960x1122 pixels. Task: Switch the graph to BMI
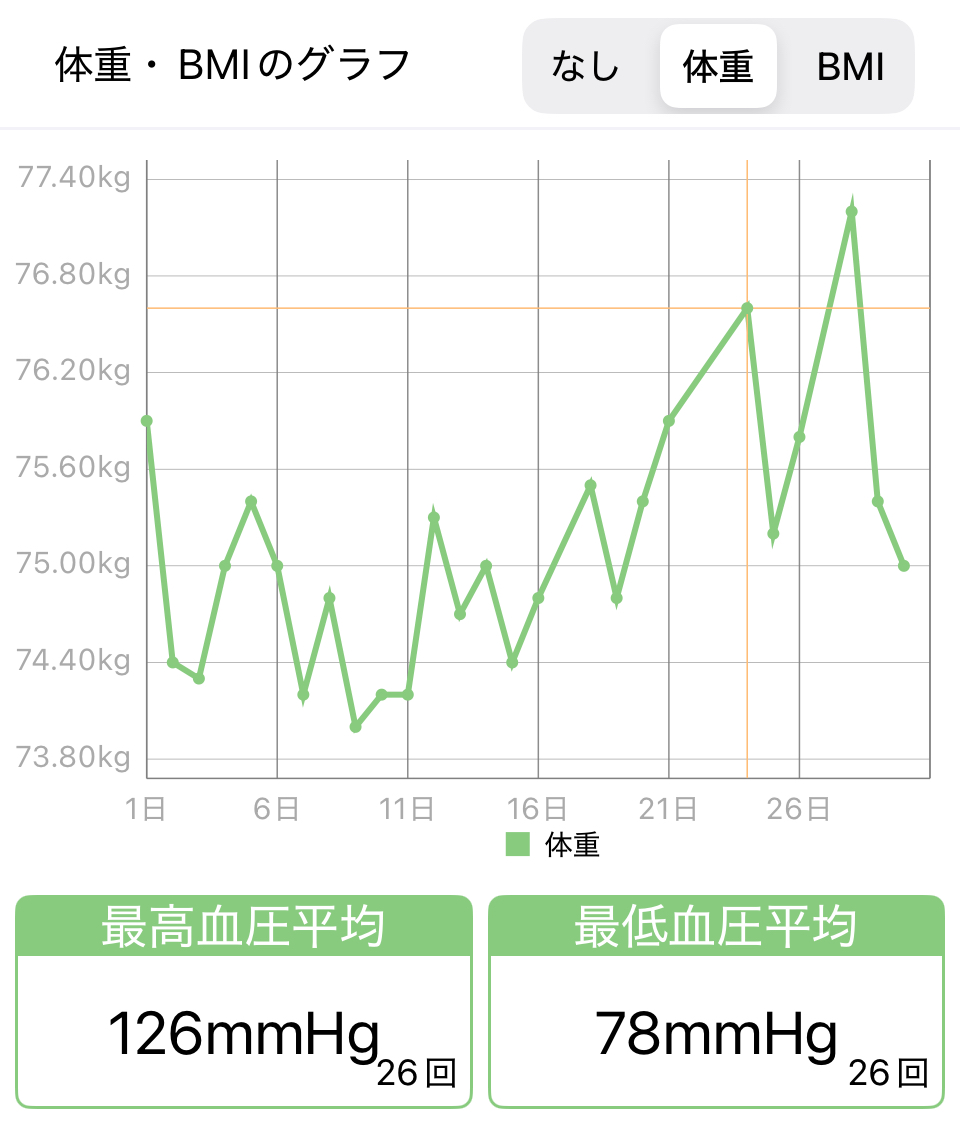(x=850, y=67)
